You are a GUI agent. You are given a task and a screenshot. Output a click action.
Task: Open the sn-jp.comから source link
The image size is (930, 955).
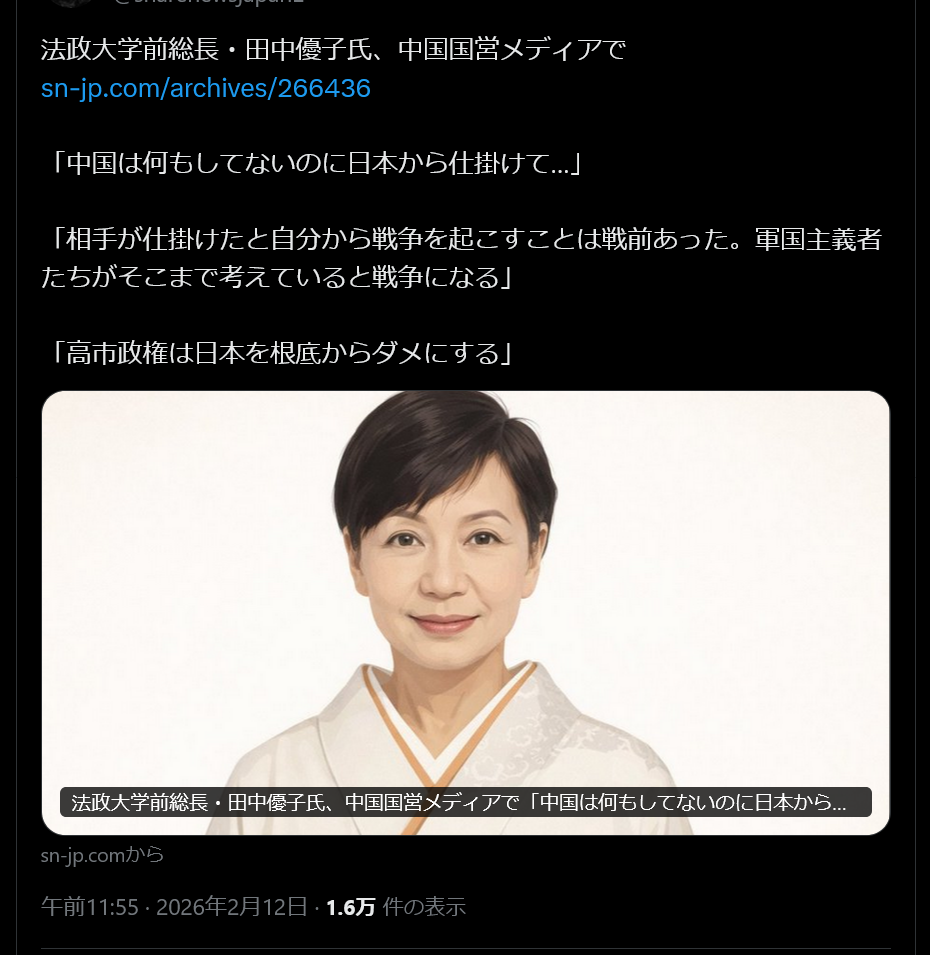tap(102, 855)
